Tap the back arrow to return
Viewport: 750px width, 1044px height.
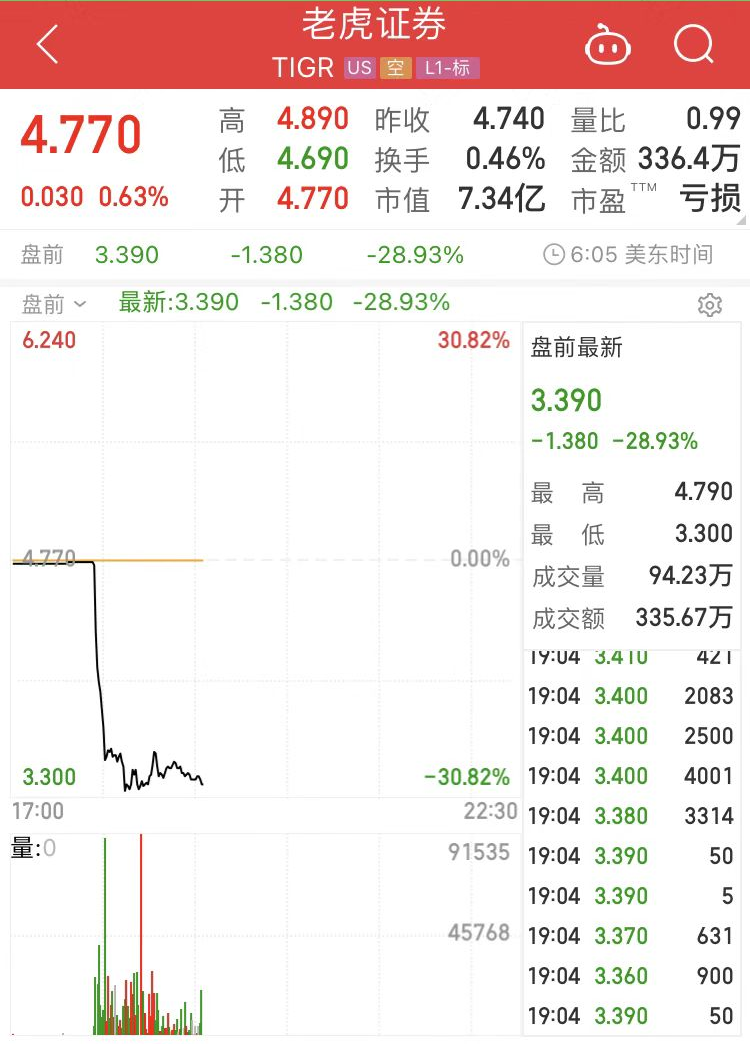[x=47, y=44]
